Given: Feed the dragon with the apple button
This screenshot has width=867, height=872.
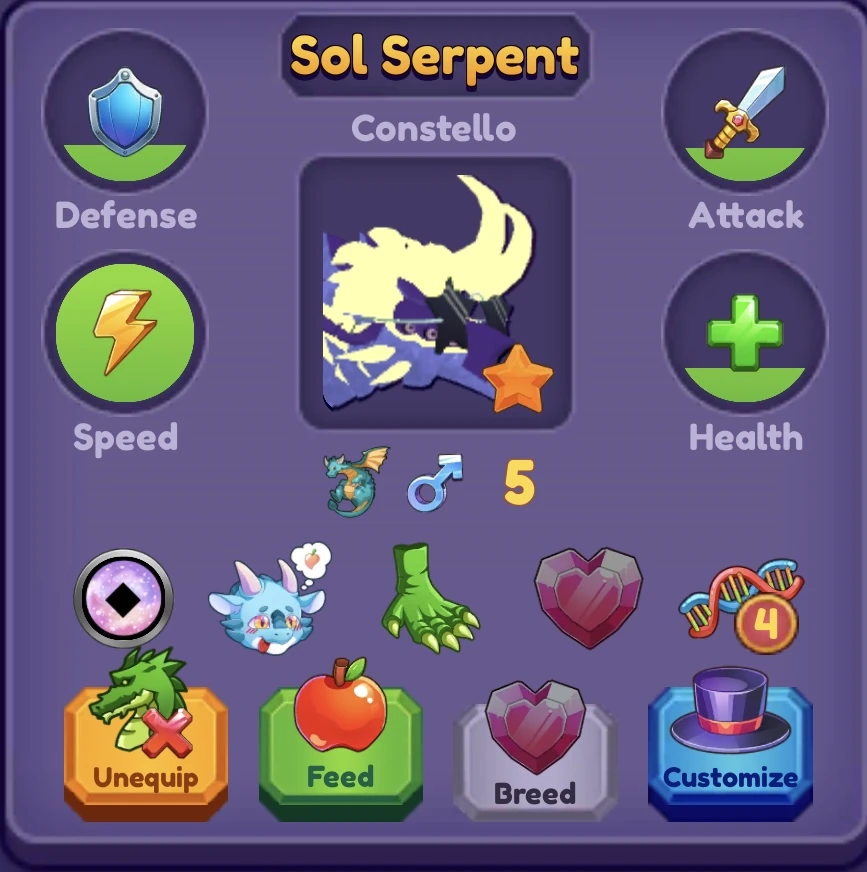Looking at the screenshot, I should [340, 750].
